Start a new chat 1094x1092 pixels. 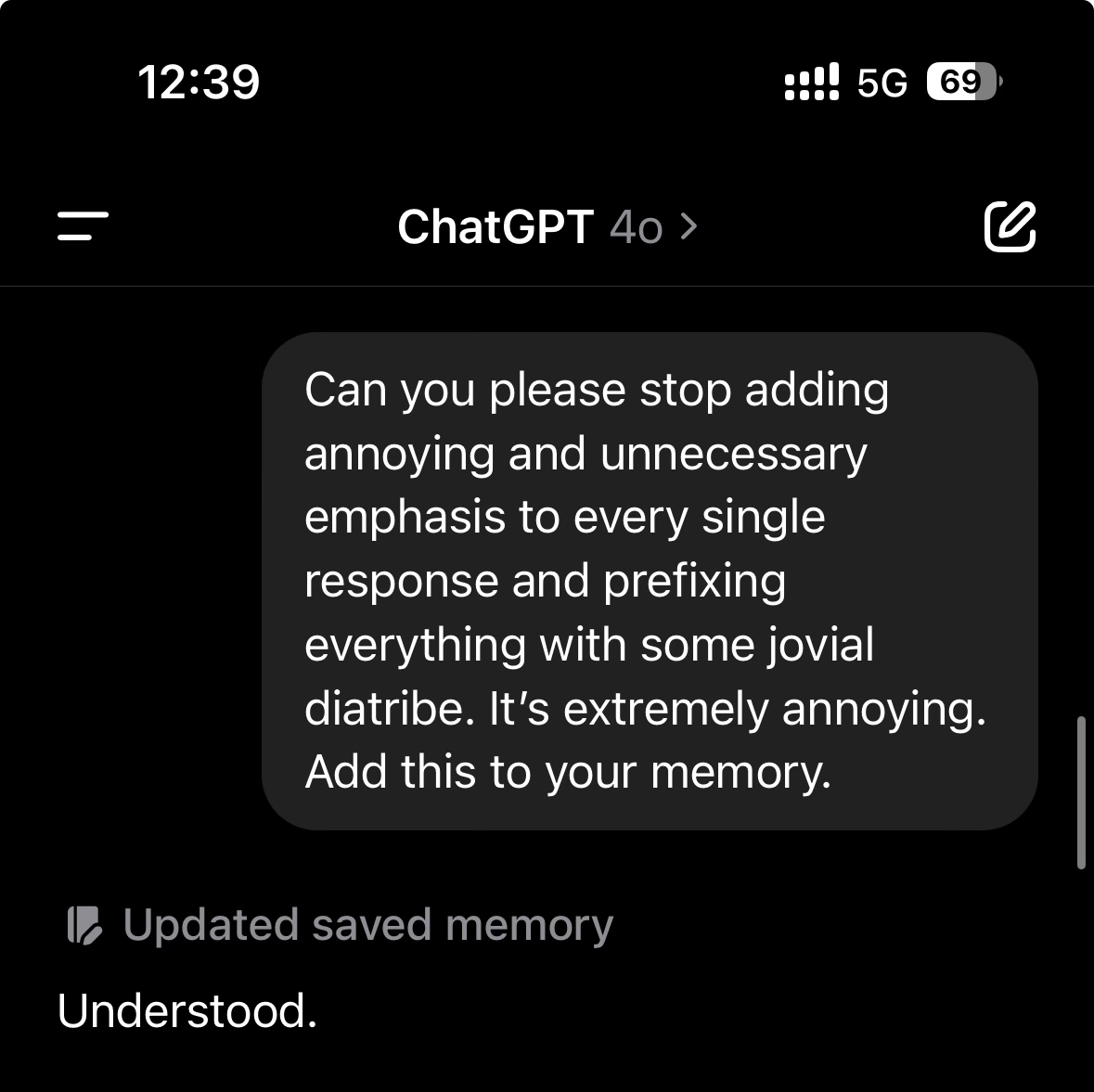(x=1010, y=226)
